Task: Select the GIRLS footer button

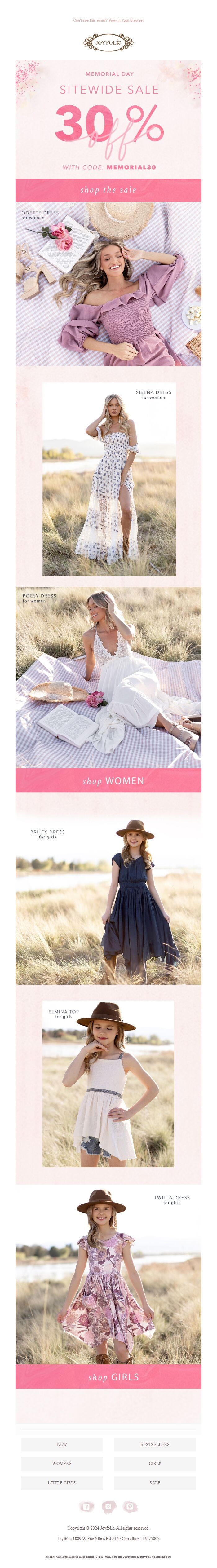Action: pyautogui.click(x=155, y=1463)
